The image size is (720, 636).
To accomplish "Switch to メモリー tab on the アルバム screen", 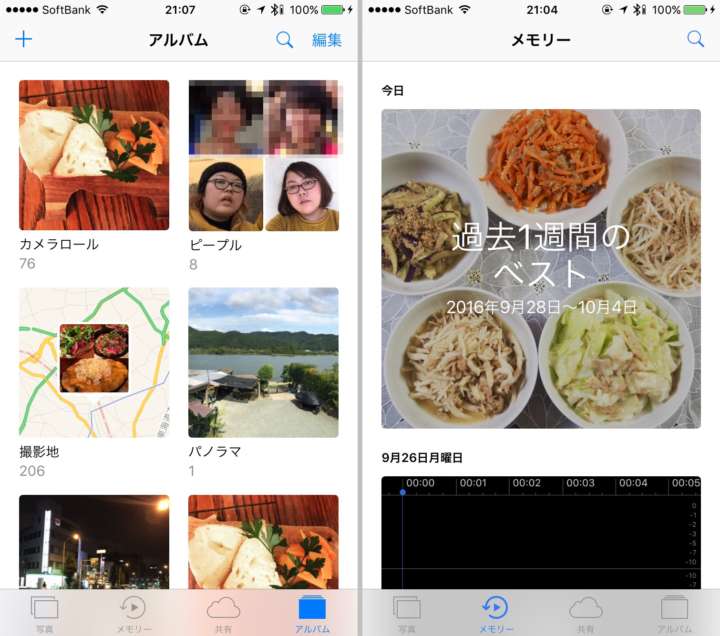I will (x=134, y=613).
